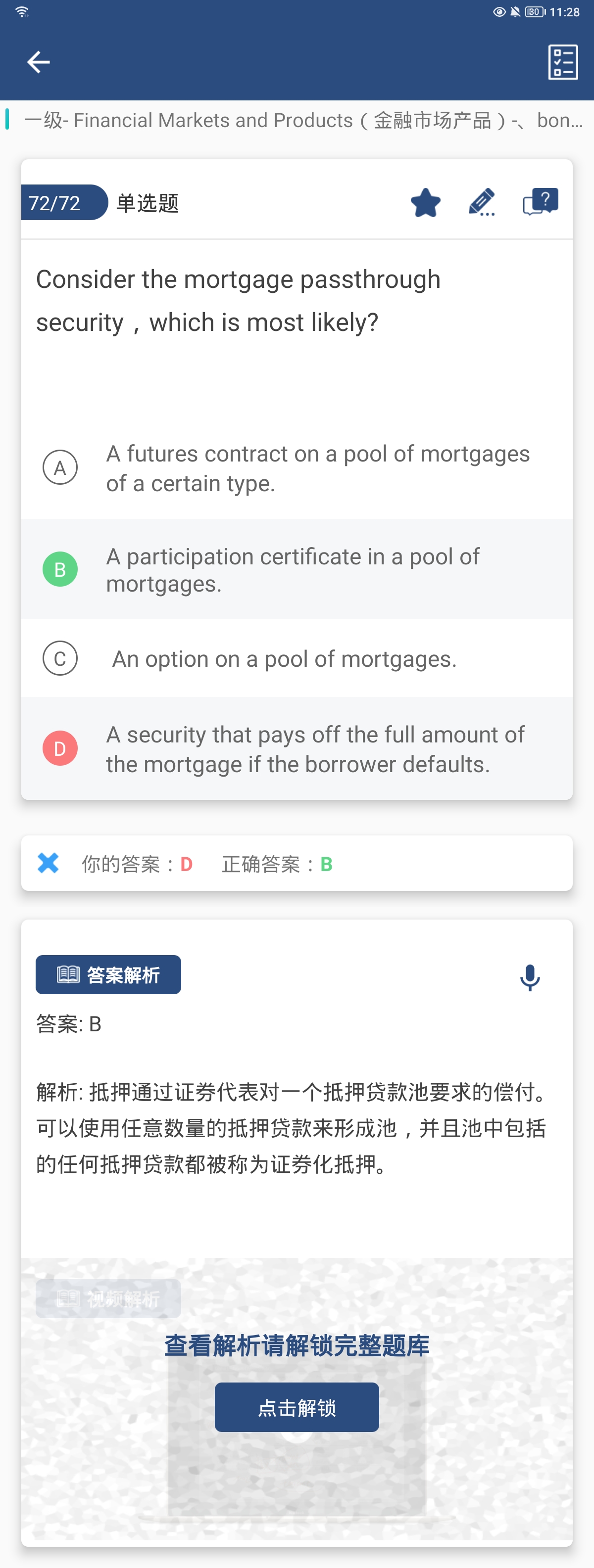Tap 点击解锁 to unlock full question bank
The image size is (594, 1568).
(x=297, y=1407)
